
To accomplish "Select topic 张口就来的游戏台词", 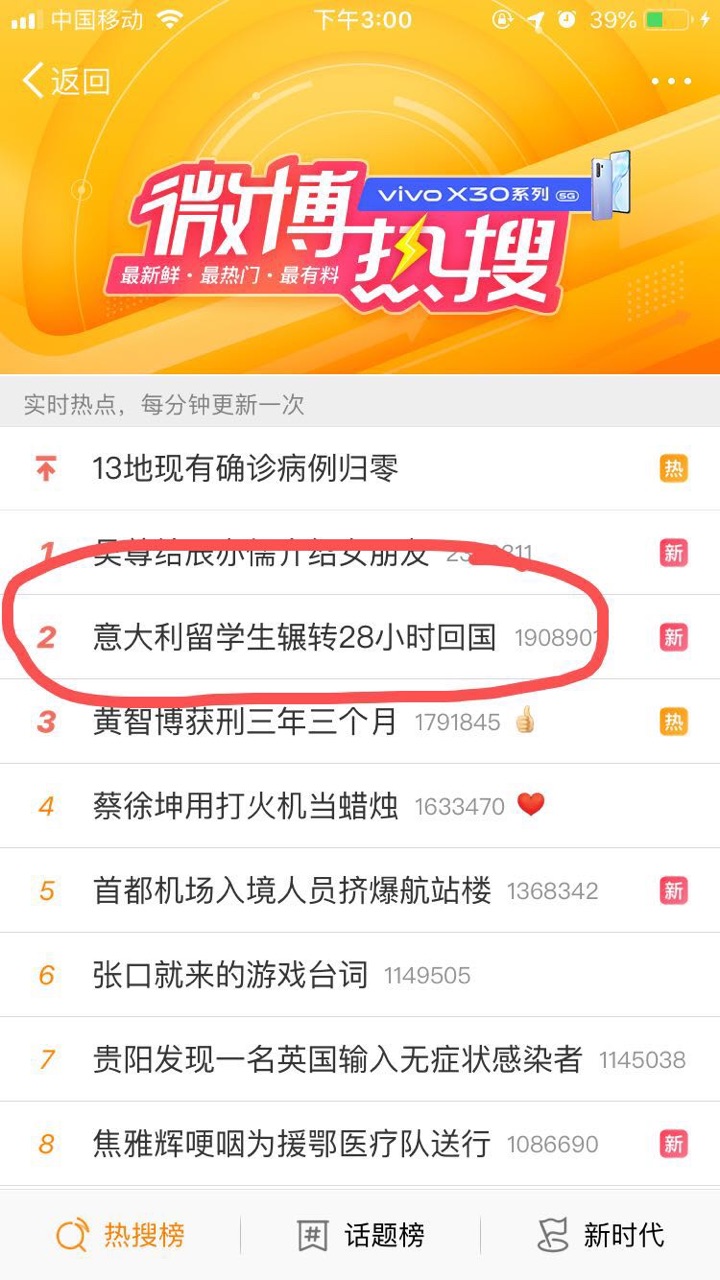I will 230,975.
